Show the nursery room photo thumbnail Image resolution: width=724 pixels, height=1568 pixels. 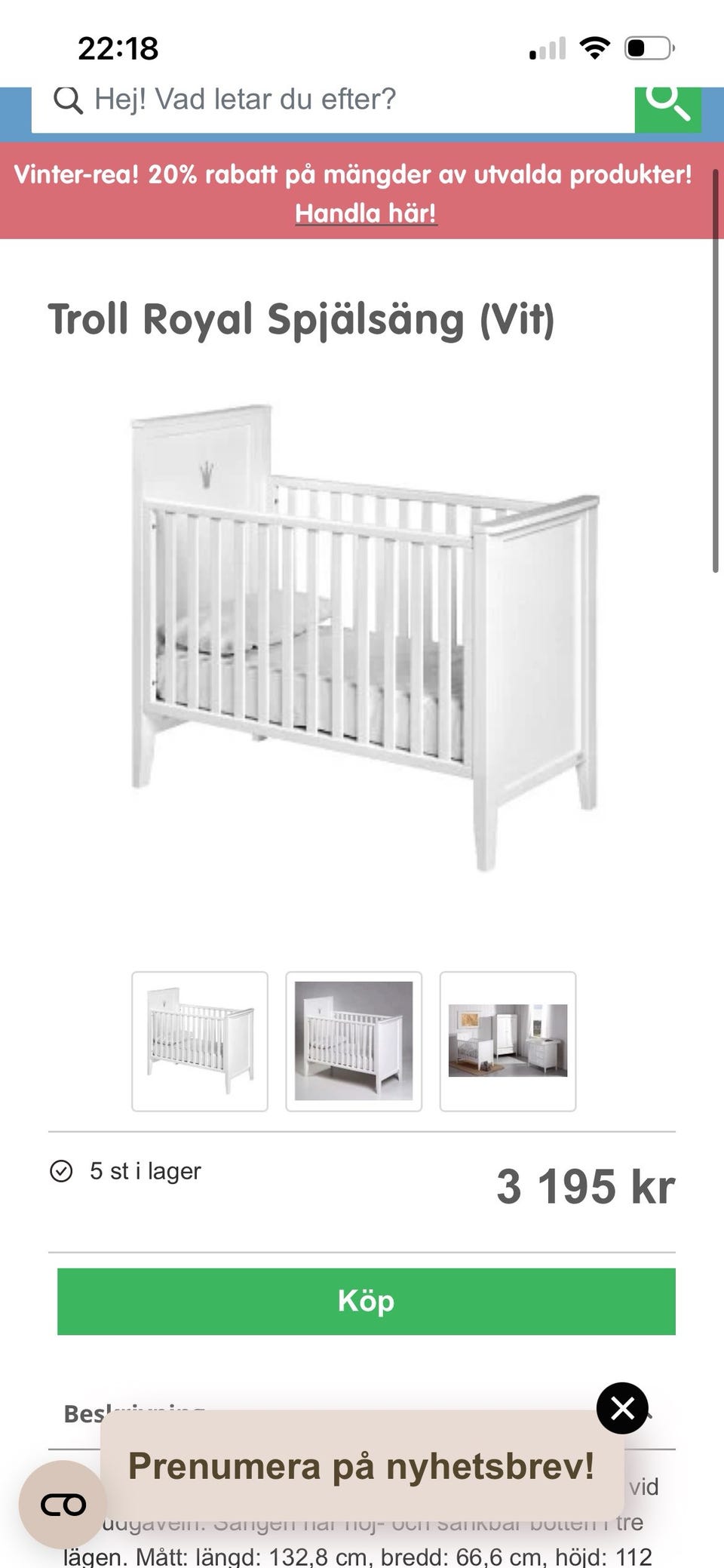point(508,1041)
